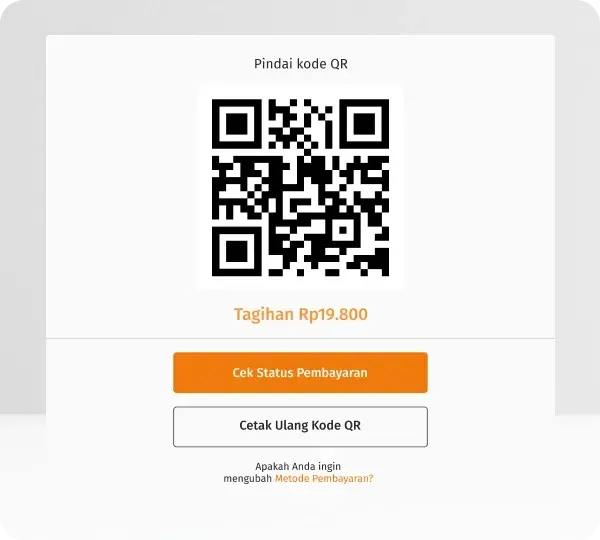
Task: Reprint QR with Cetak Ulang Kode QR
Action: (x=300, y=426)
